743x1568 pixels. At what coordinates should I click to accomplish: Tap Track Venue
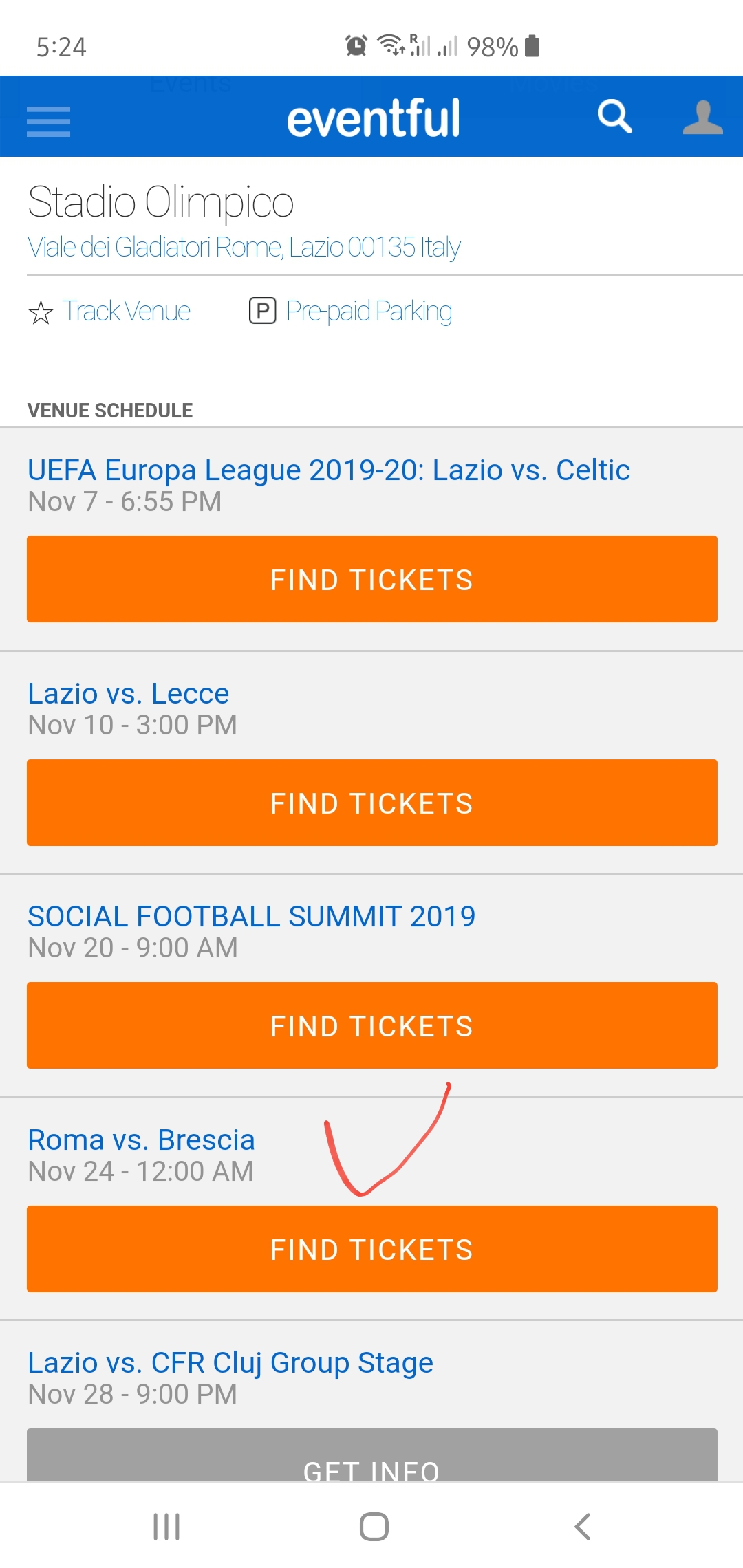[109, 312]
